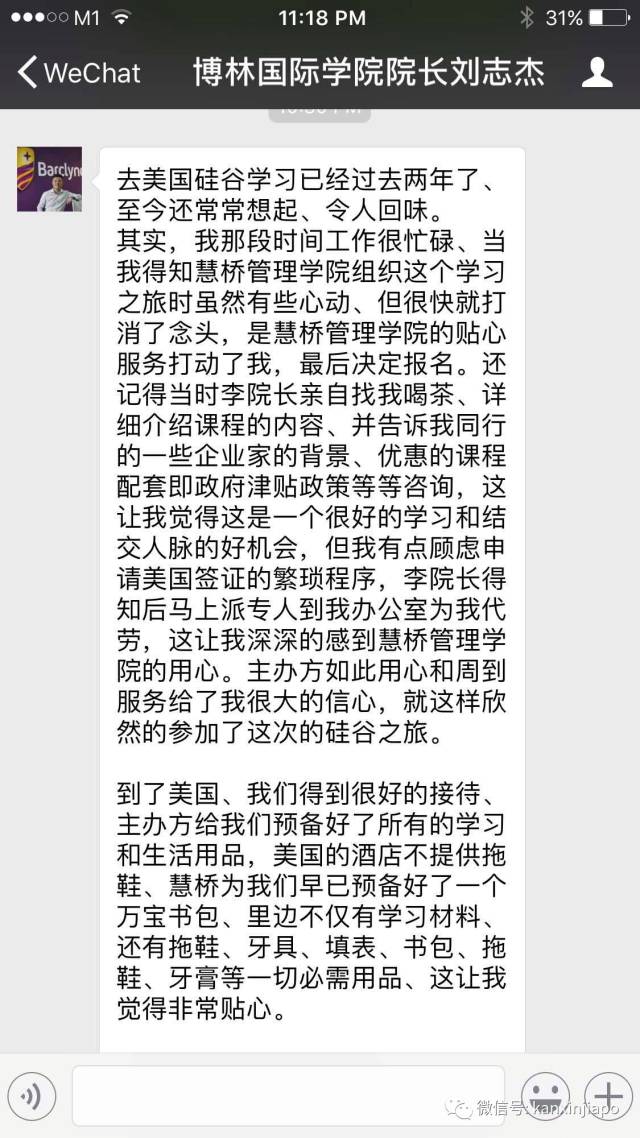
Task: Open the contact profile icon
Action: 597,72
